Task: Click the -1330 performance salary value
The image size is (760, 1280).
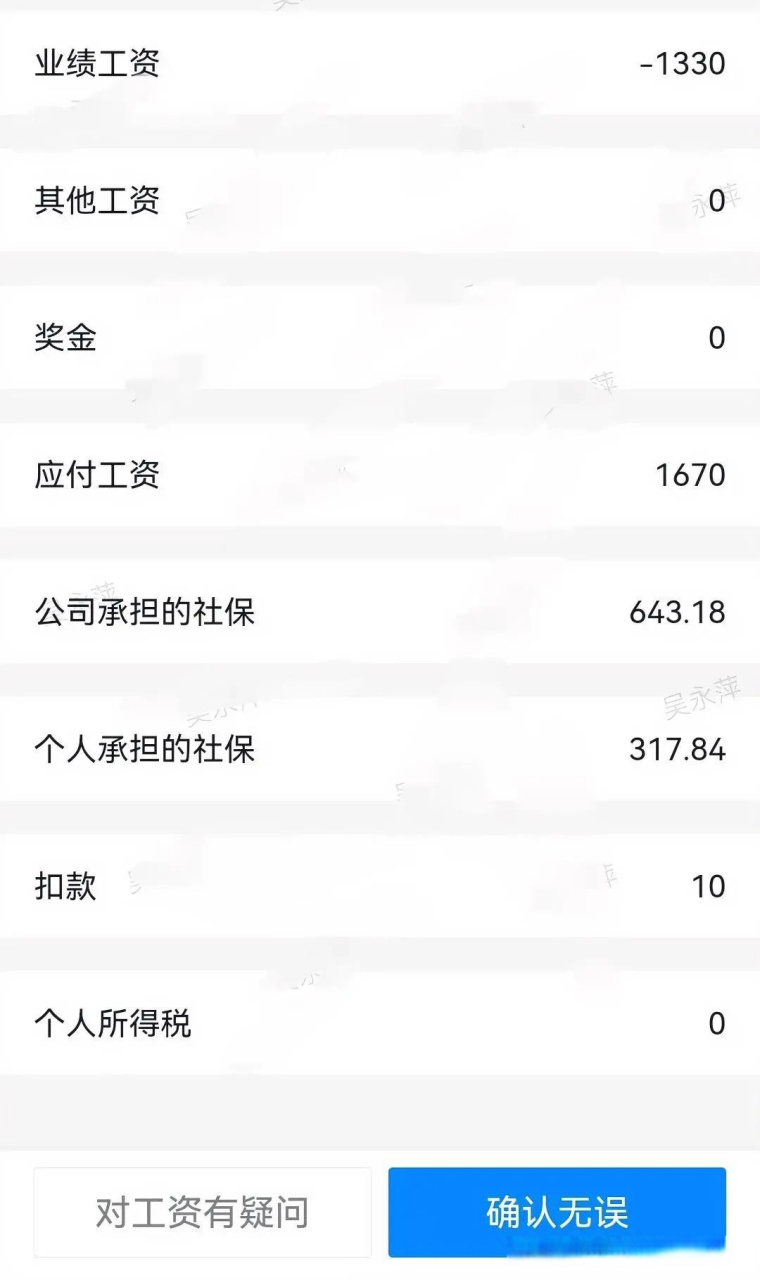Action: (687, 63)
